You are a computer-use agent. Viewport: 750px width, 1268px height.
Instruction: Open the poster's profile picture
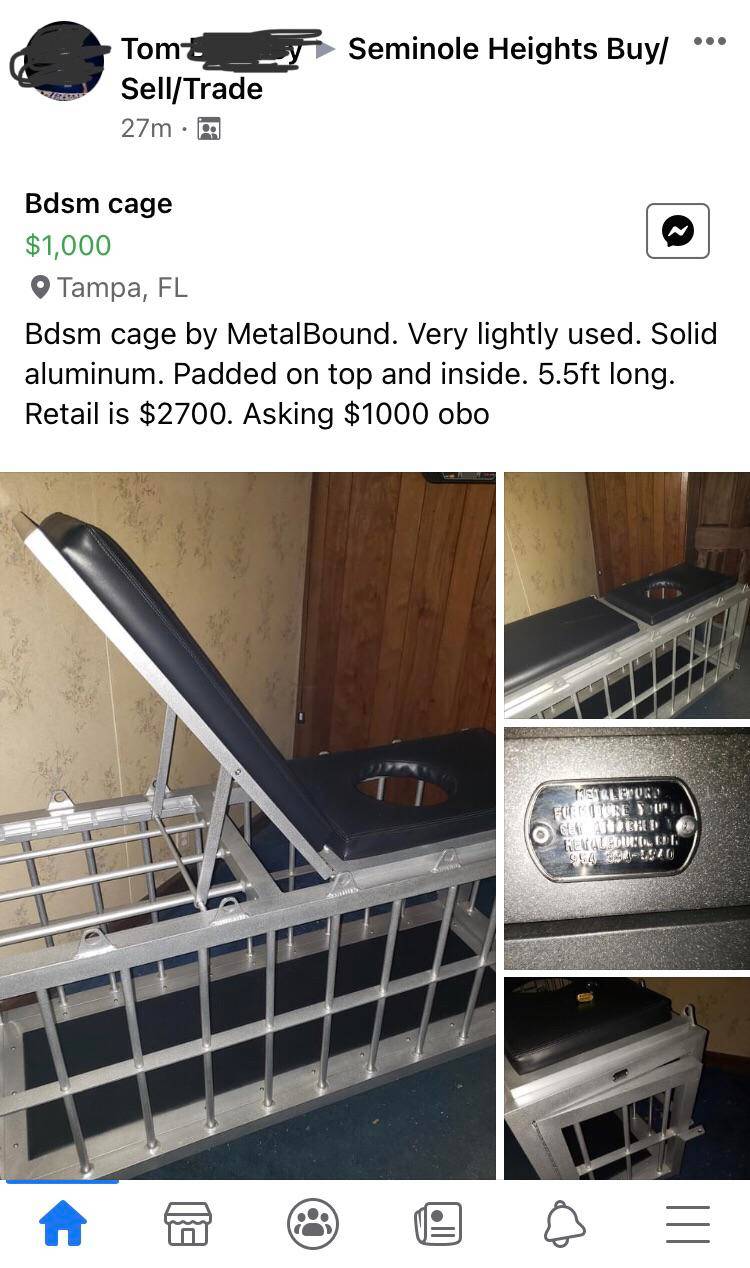(62, 62)
